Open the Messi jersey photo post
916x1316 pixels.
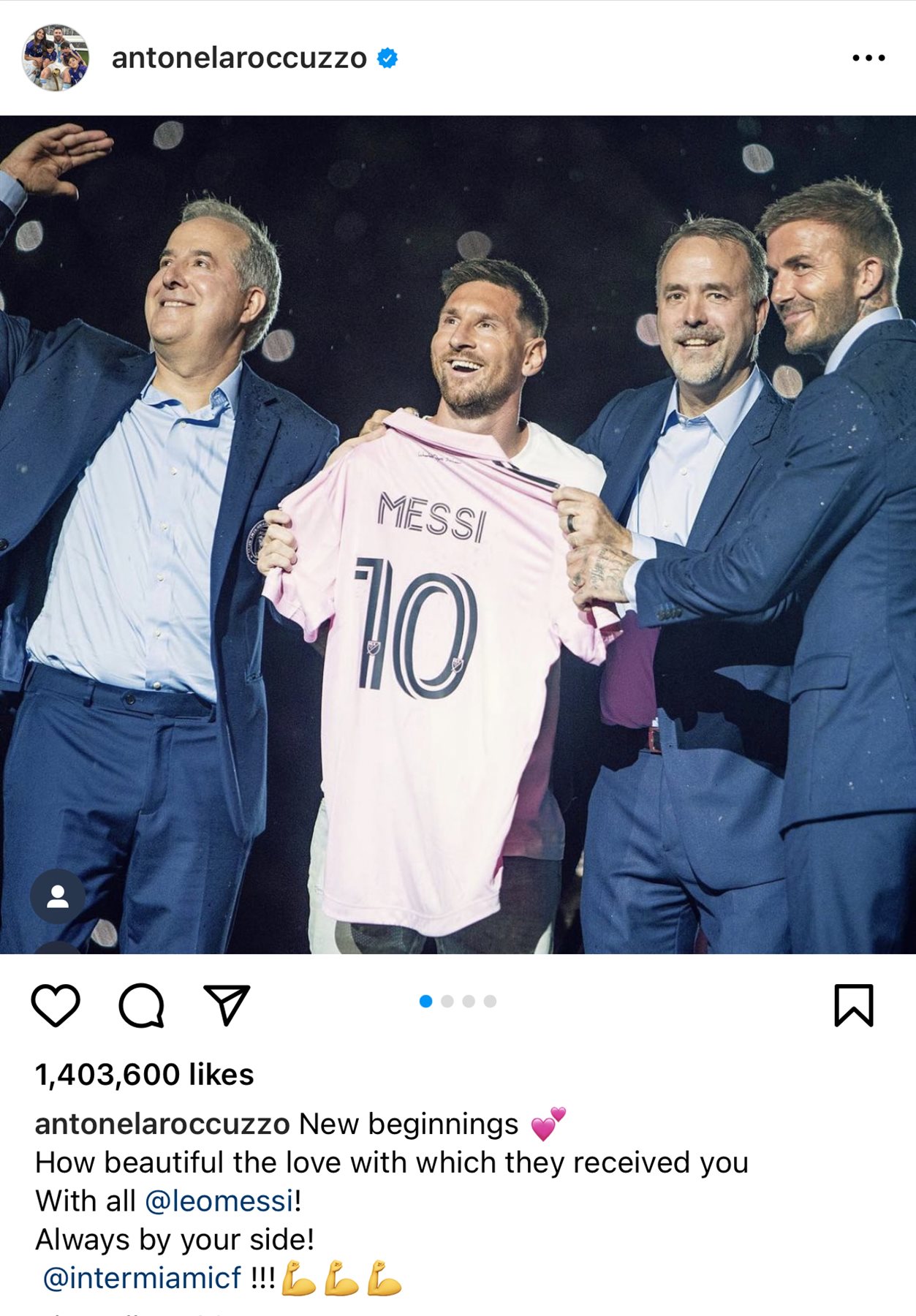pos(458,534)
